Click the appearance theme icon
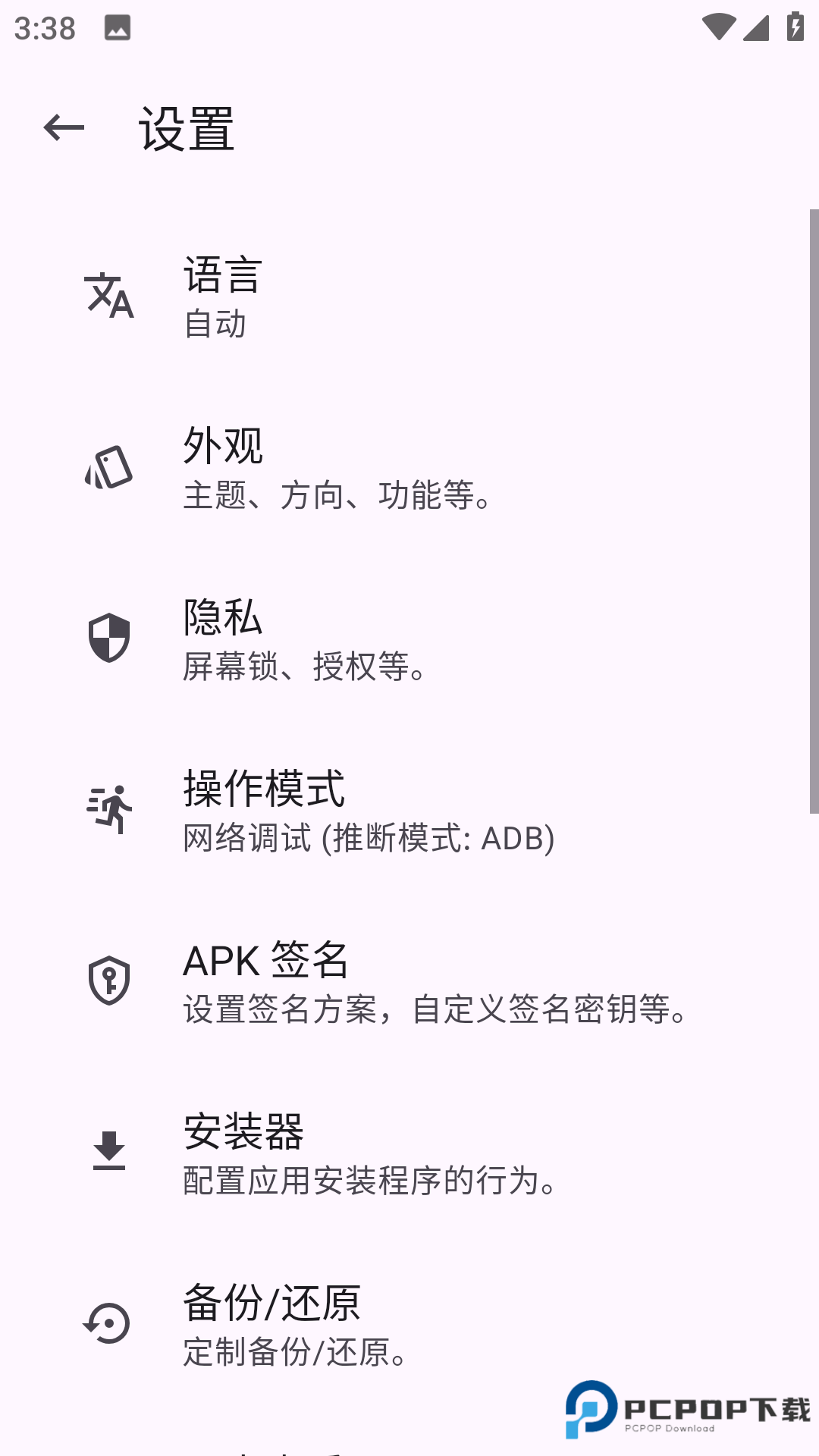The image size is (819, 1456). (108, 468)
